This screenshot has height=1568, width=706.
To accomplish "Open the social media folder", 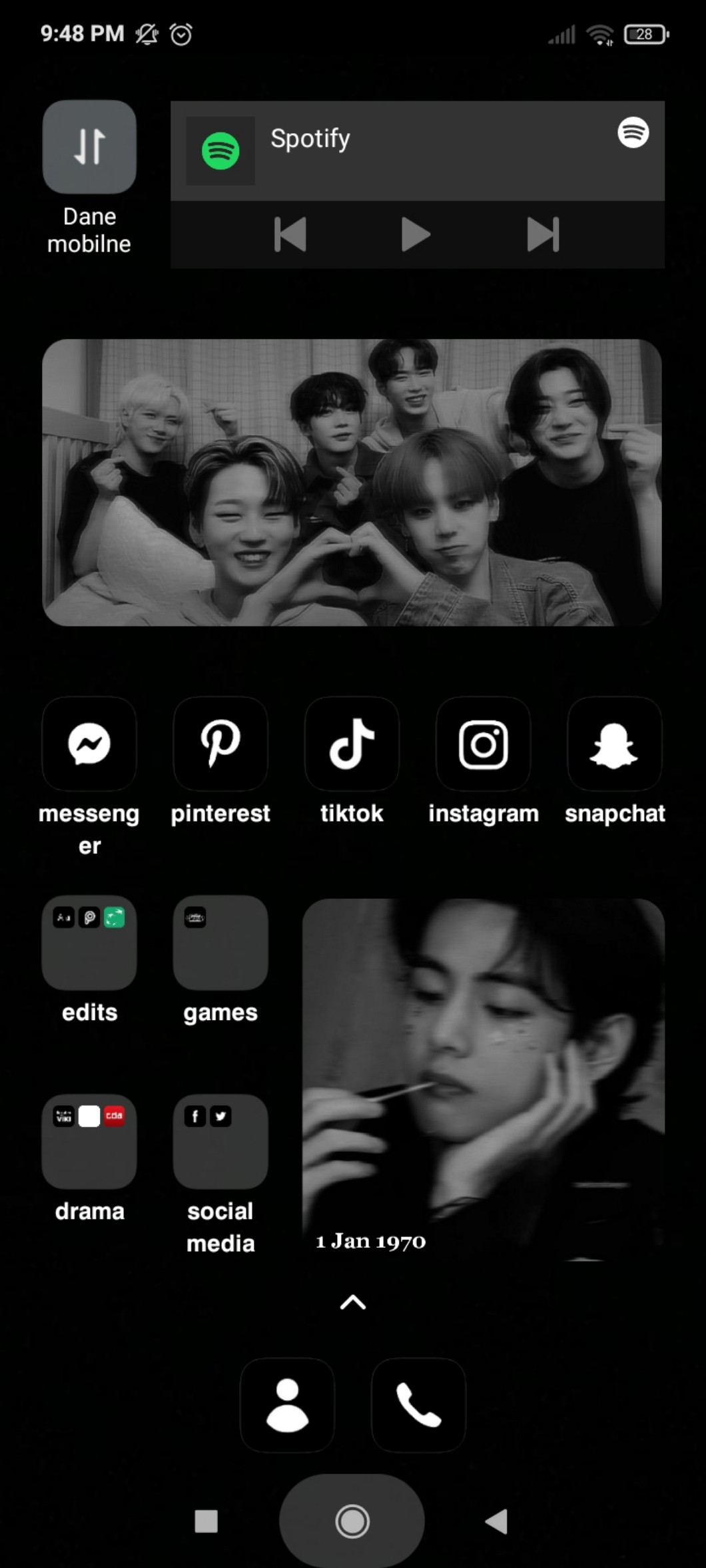I will [x=220, y=1141].
